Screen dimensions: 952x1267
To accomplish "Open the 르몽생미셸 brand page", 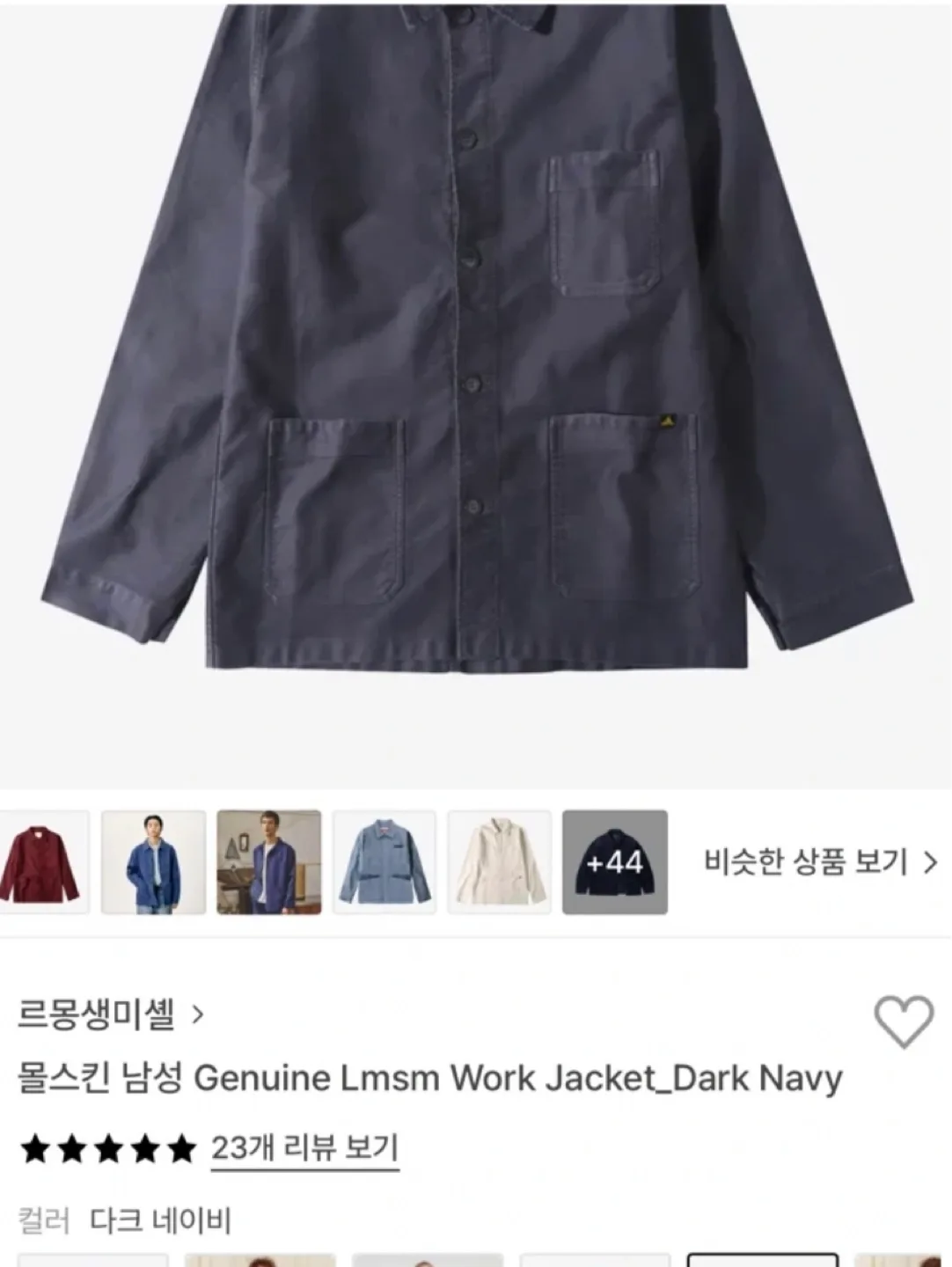I will tap(110, 1014).
